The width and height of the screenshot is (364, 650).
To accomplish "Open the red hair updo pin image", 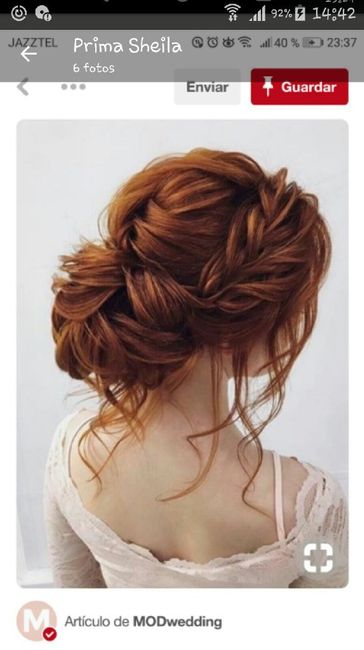I will pos(182,354).
